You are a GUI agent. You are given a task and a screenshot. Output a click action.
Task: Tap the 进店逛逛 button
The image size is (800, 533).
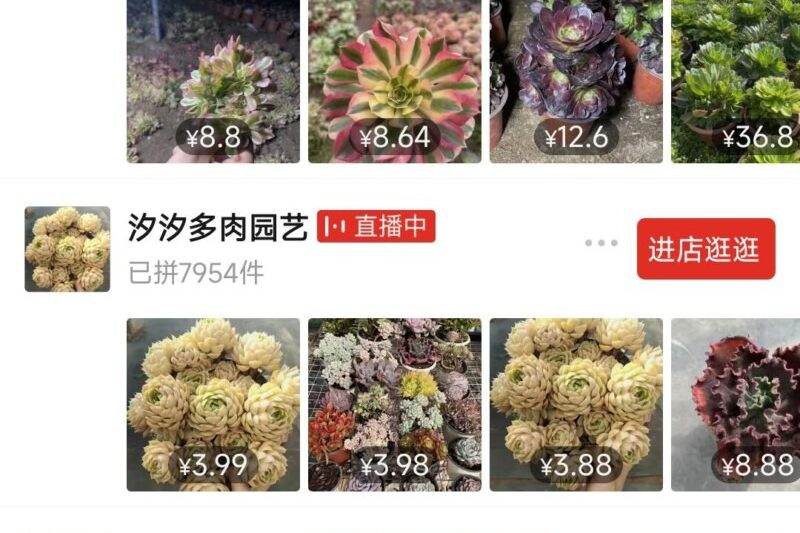[705, 249]
